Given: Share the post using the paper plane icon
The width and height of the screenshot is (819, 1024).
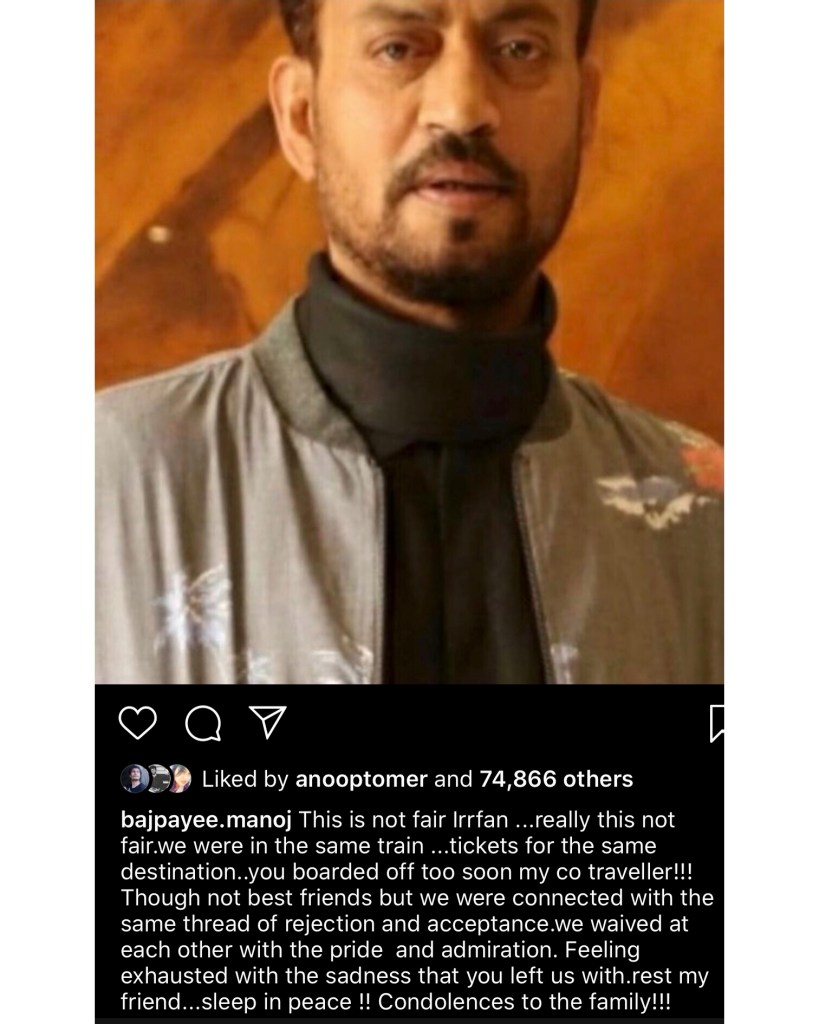Looking at the screenshot, I should pos(267,722).
